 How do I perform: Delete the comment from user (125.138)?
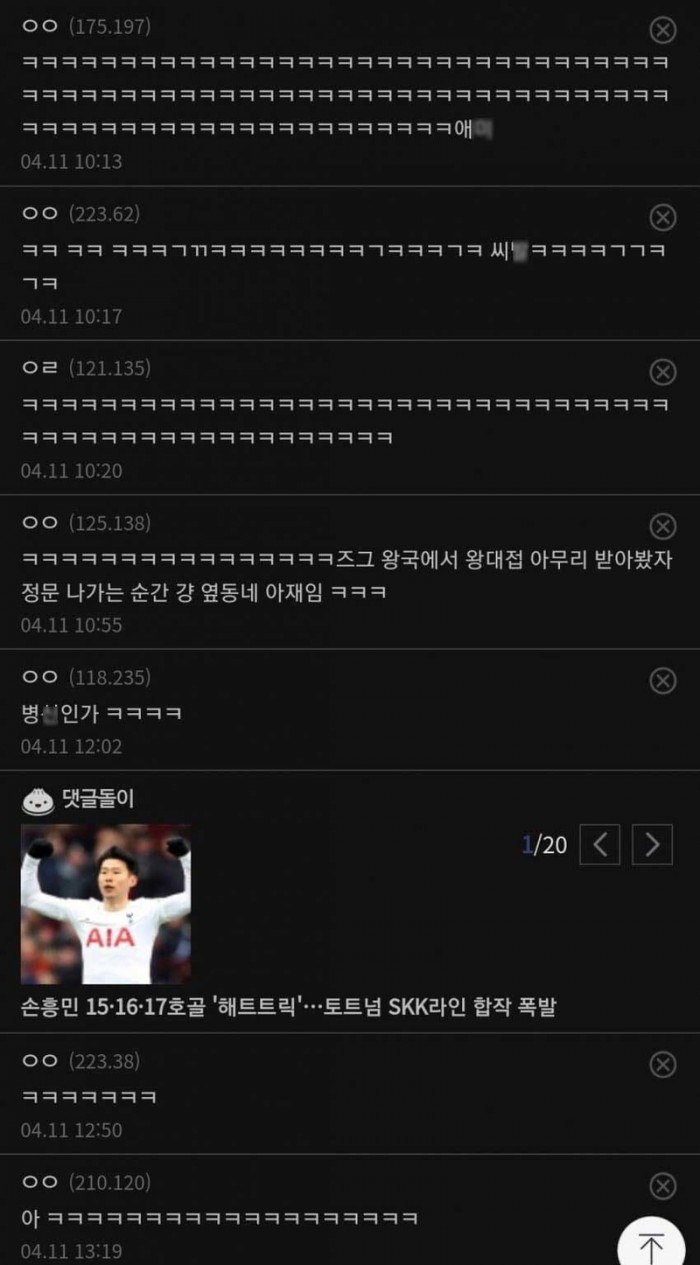663,526
